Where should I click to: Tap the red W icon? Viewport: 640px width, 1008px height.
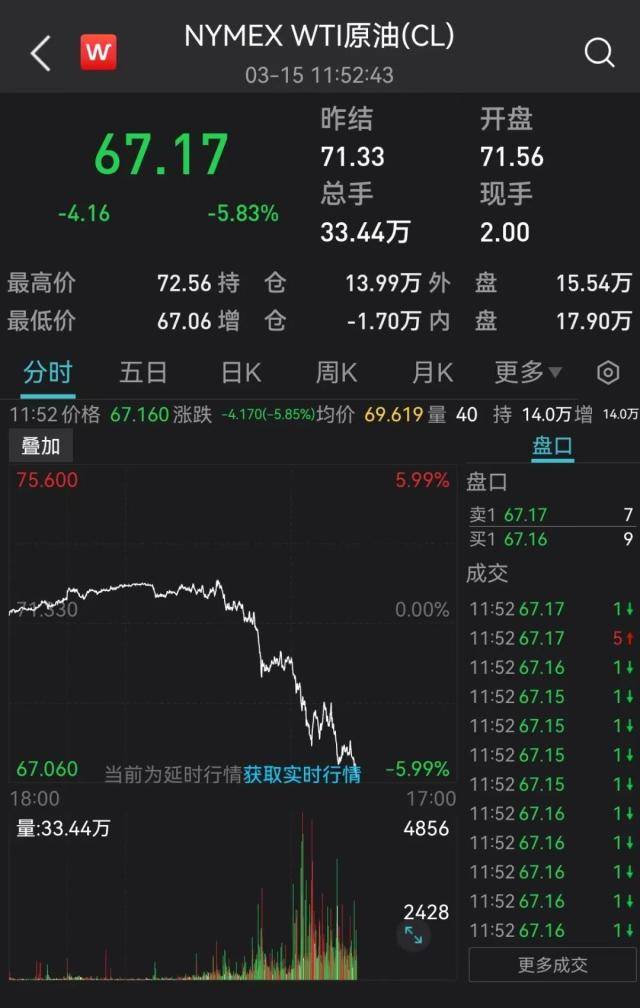pos(98,53)
